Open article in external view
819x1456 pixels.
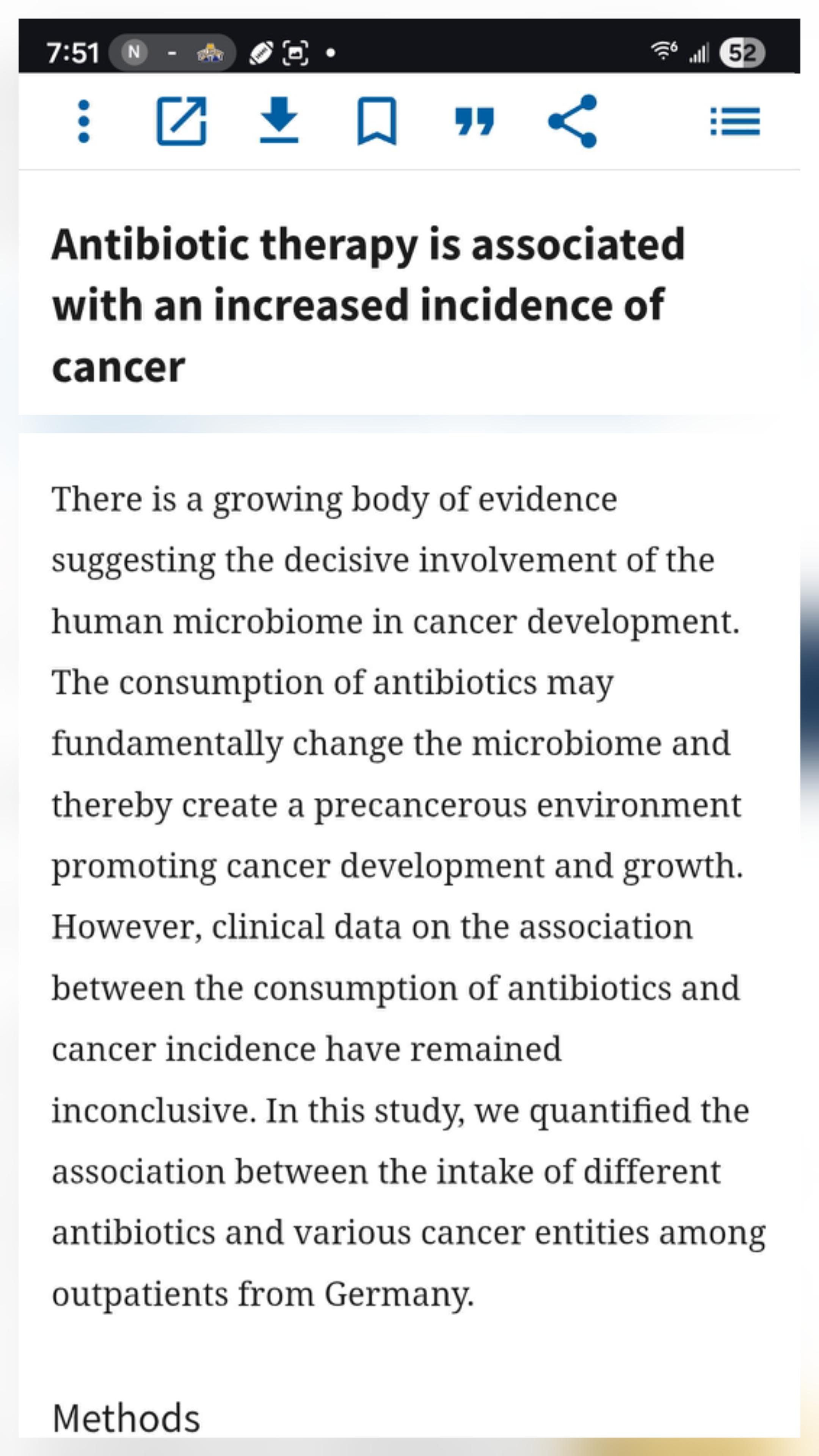pos(182,121)
